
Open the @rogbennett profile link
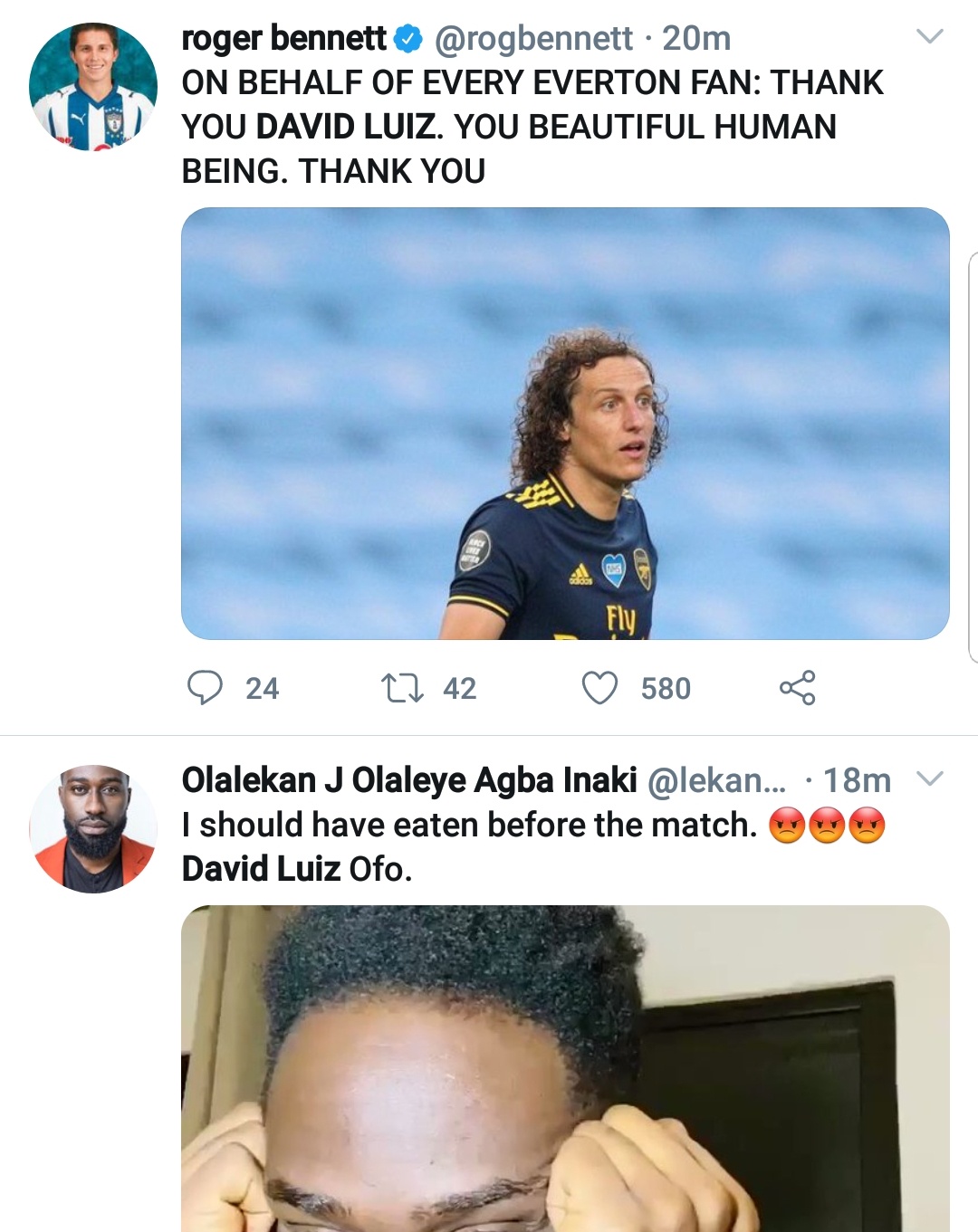click(533, 39)
